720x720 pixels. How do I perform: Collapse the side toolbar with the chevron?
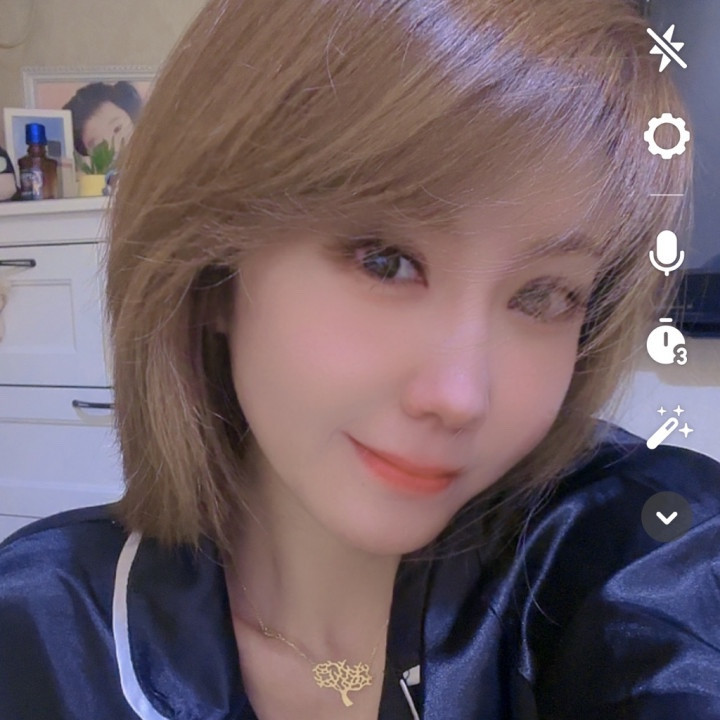point(667,517)
